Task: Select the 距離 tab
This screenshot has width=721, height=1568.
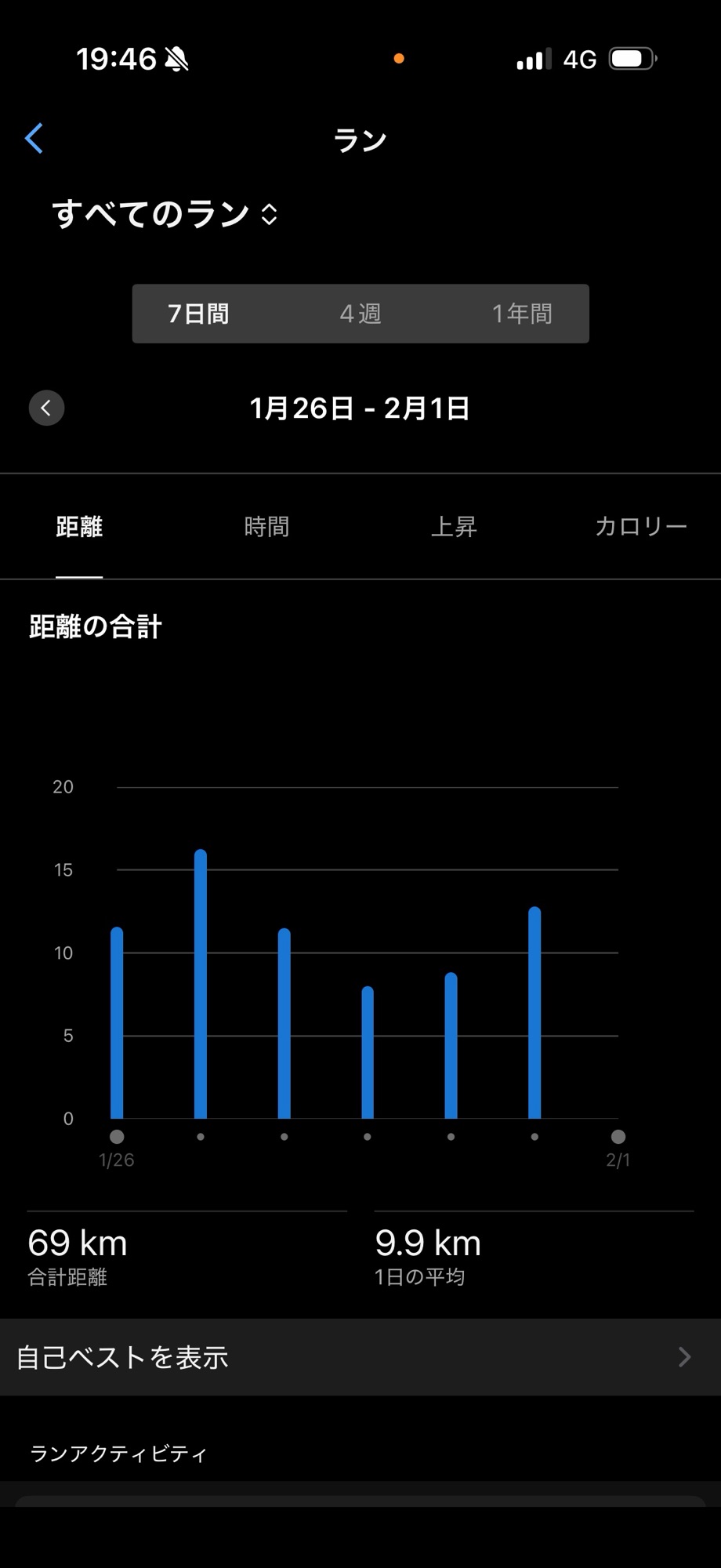Action: tap(79, 527)
